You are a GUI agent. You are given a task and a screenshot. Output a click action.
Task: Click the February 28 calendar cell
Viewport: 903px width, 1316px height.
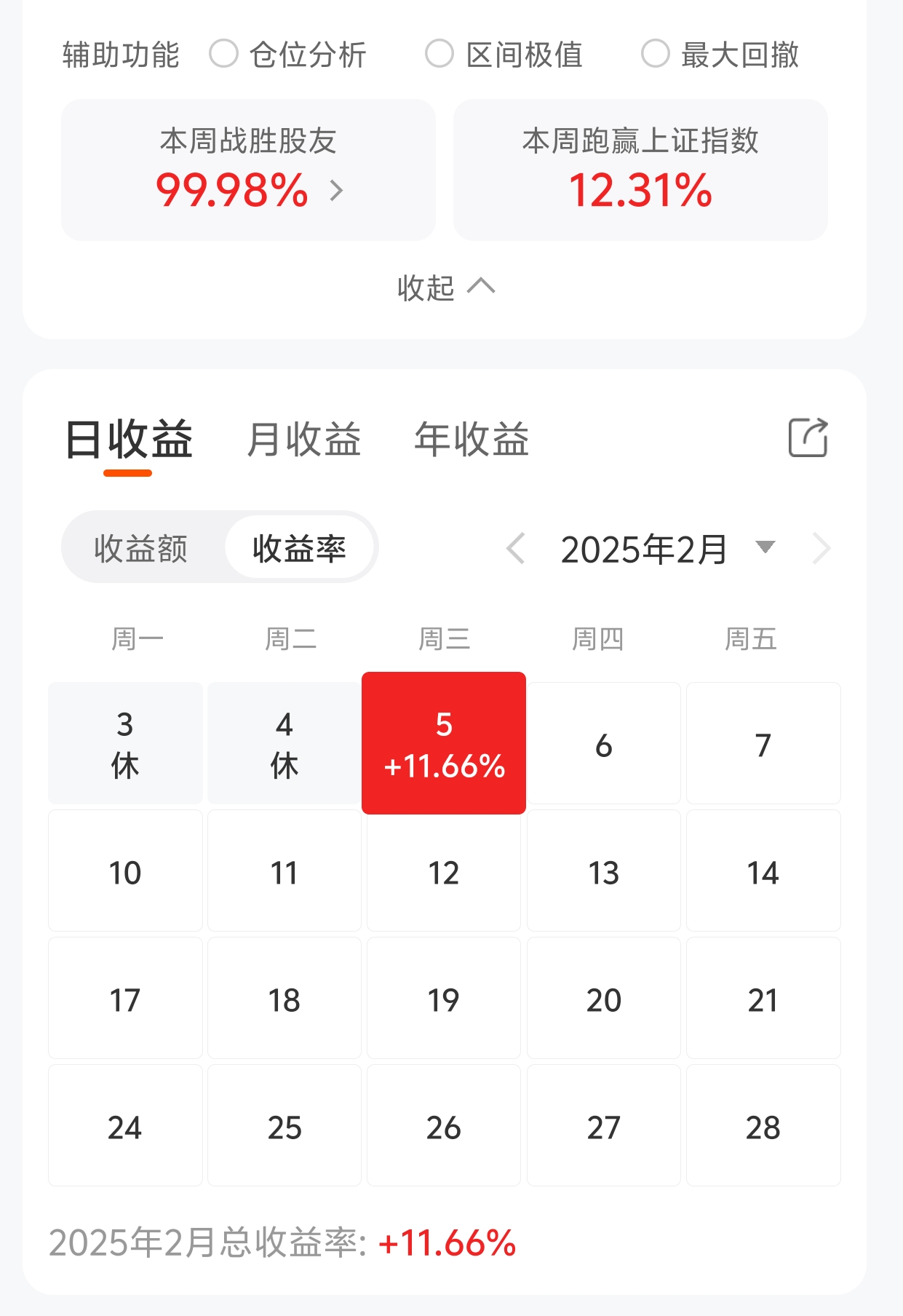click(x=763, y=1125)
